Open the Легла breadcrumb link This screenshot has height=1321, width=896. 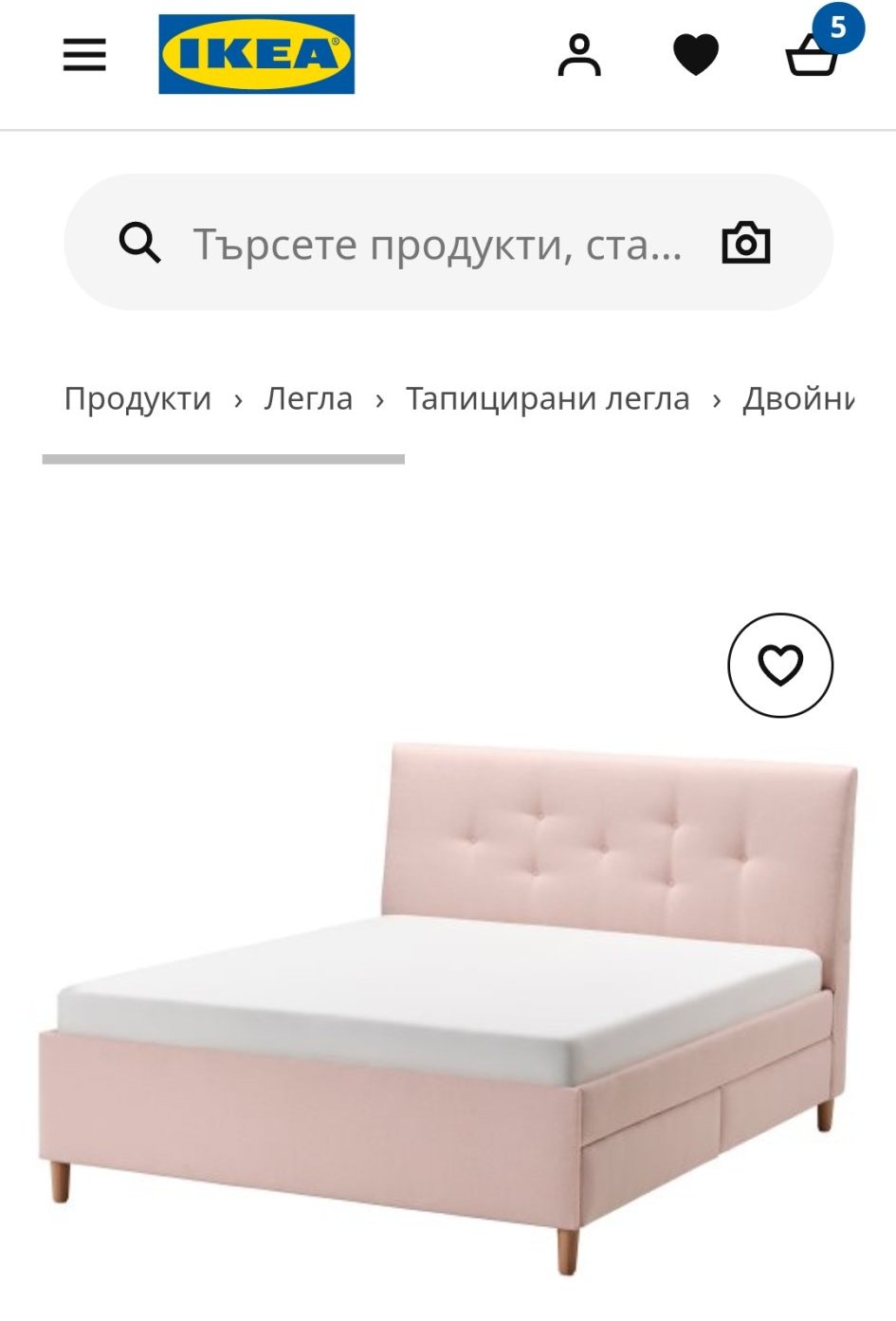click(x=308, y=398)
